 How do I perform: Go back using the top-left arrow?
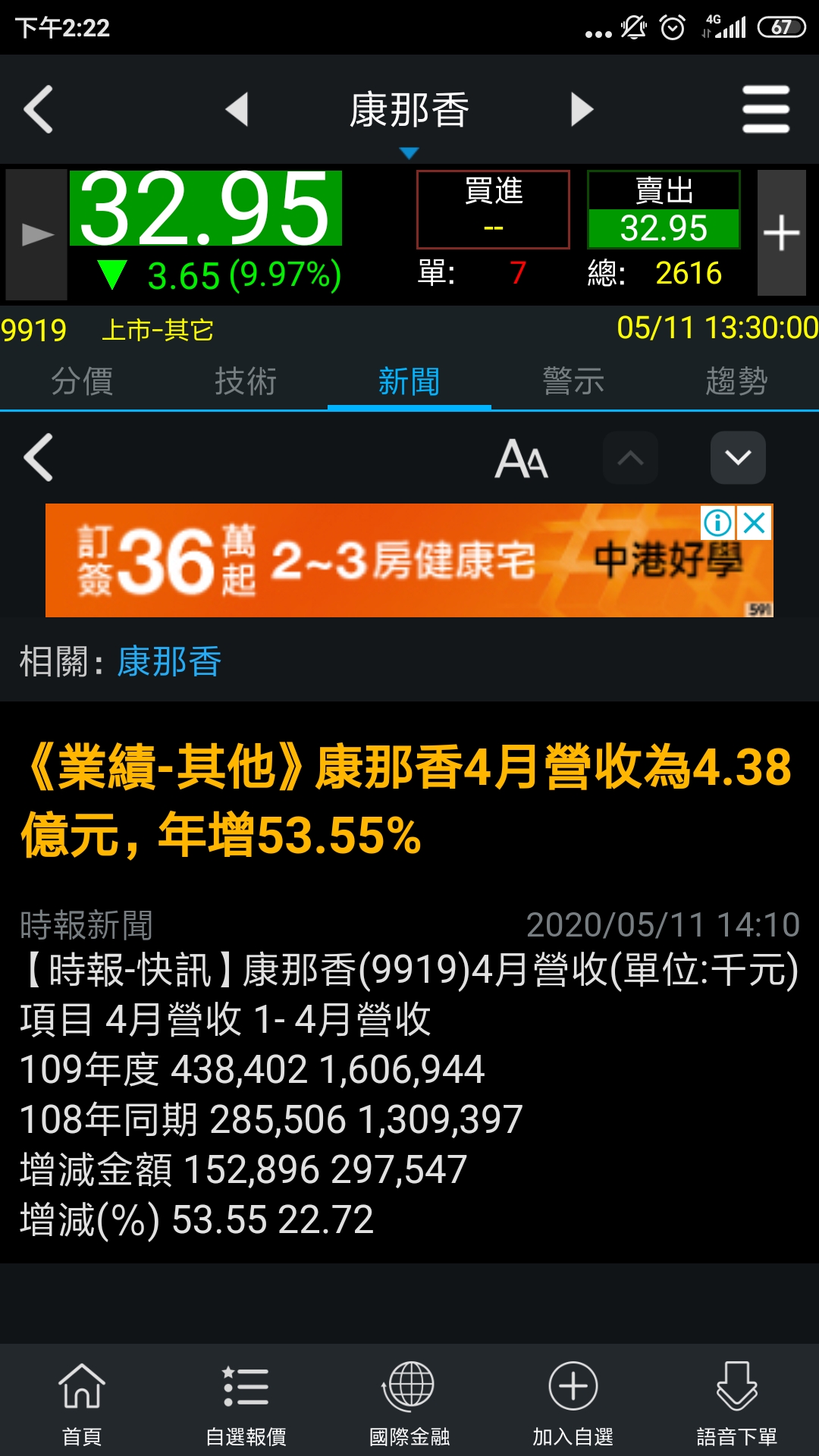(x=39, y=110)
